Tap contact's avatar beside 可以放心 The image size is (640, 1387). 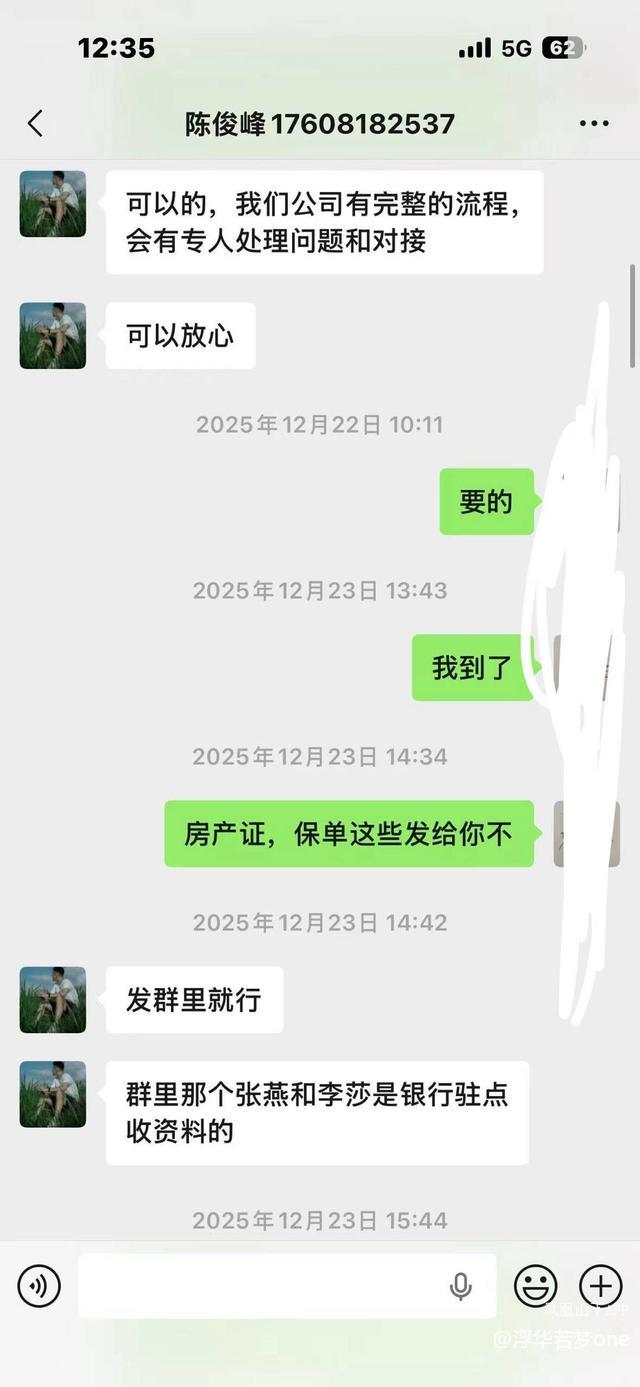[53, 336]
